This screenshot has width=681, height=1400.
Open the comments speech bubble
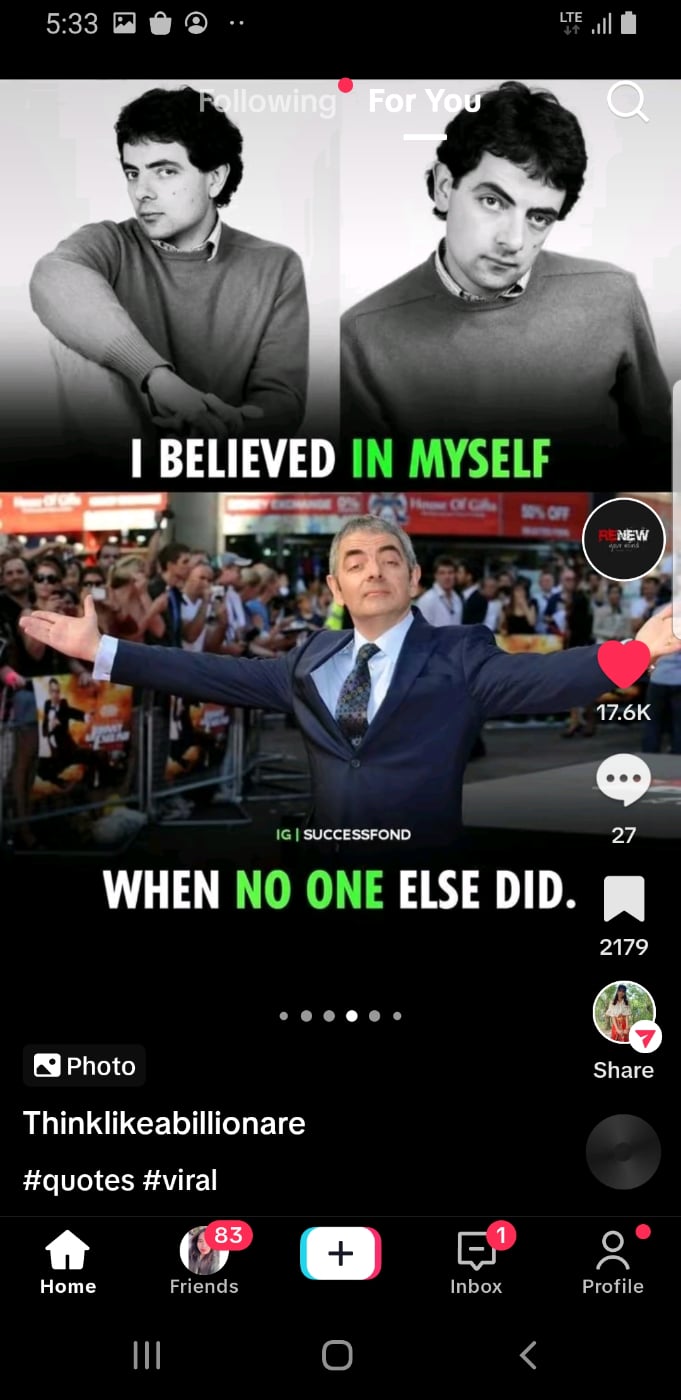(623, 780)
